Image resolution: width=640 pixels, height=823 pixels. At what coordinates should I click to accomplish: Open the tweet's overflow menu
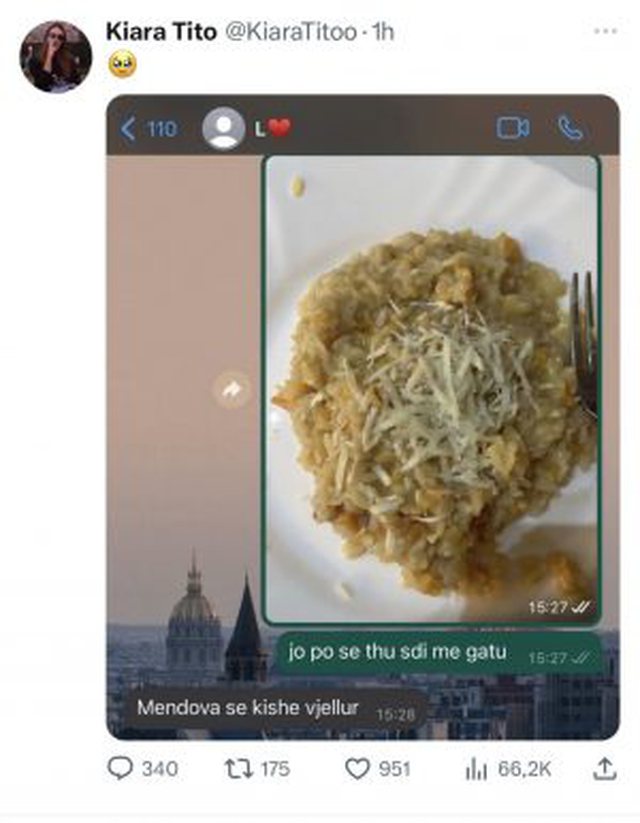[x=605, y=31]
